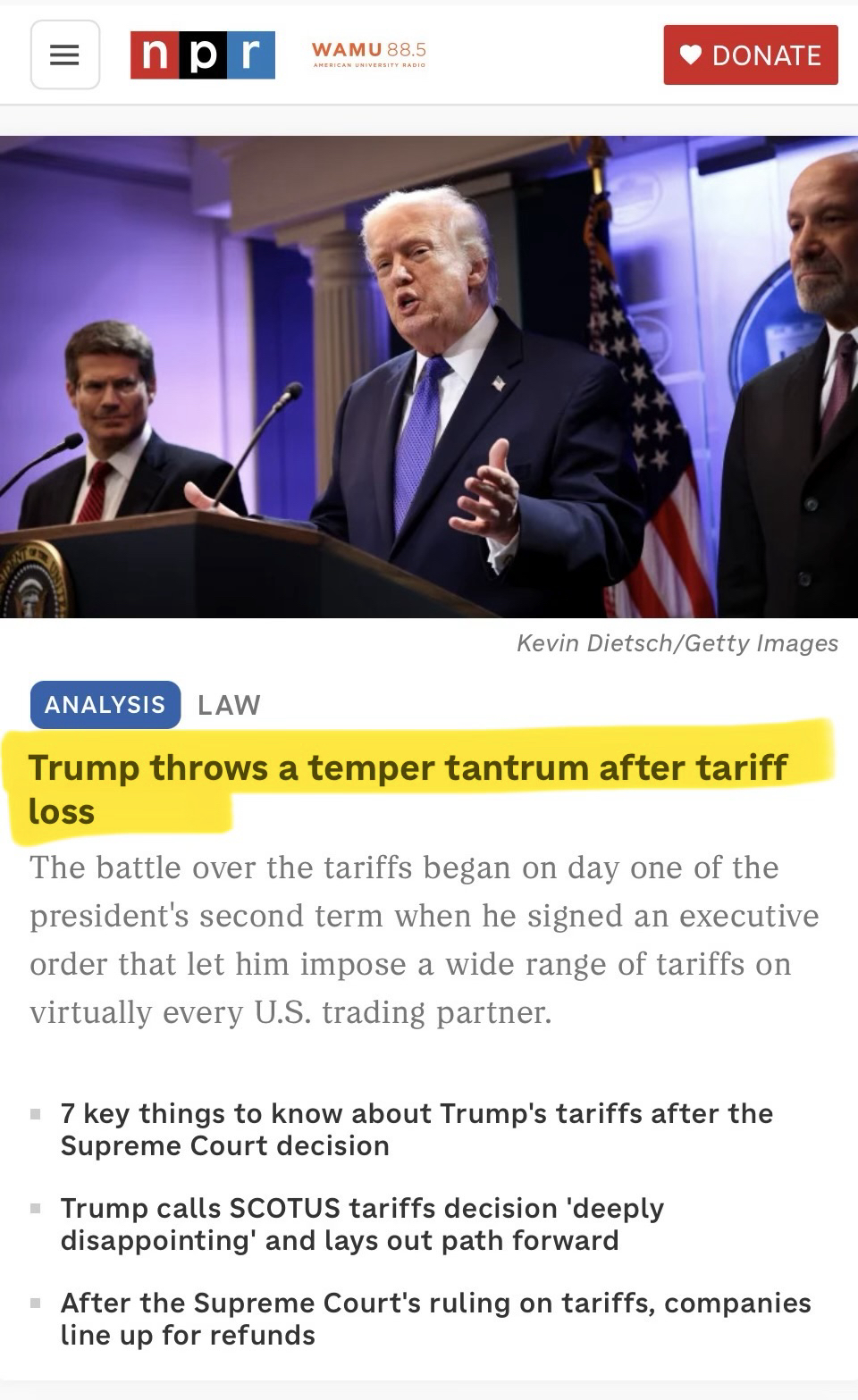858x1400 pixels.
Task: Go to the NPR home page logo
Action: tap(202, 54)
